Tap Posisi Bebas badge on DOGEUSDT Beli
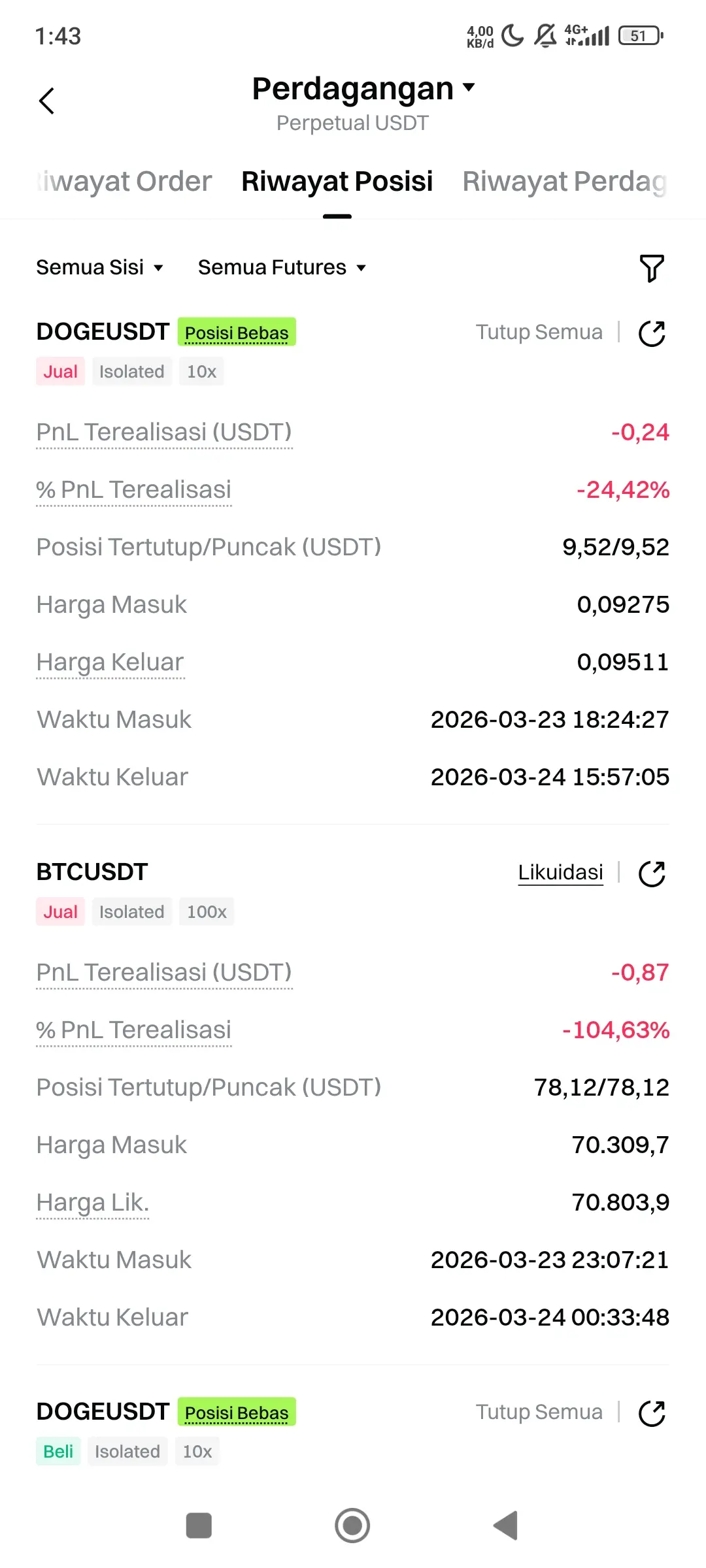The width and height of the screenshot is (706, 1568). click(x=237, y=1413)
